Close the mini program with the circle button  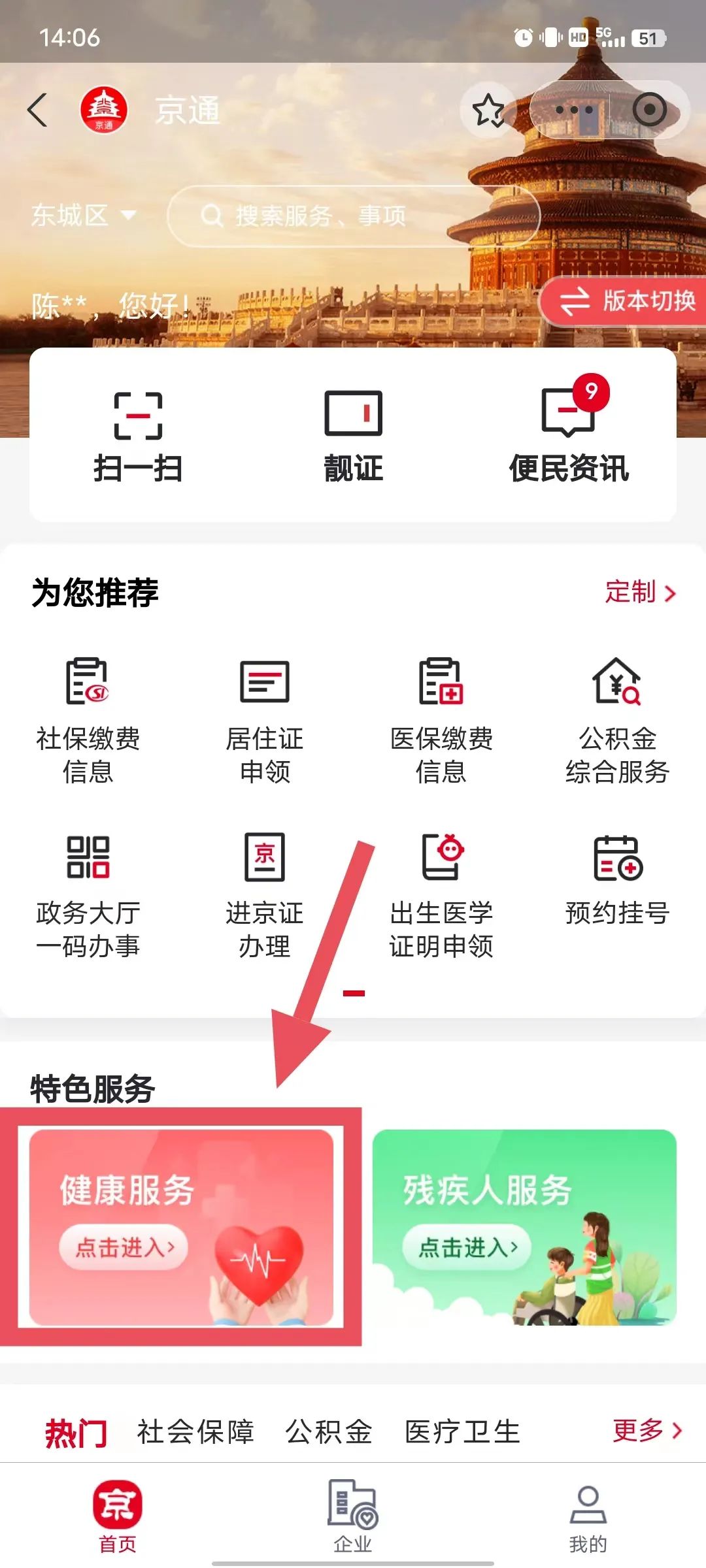649,110
